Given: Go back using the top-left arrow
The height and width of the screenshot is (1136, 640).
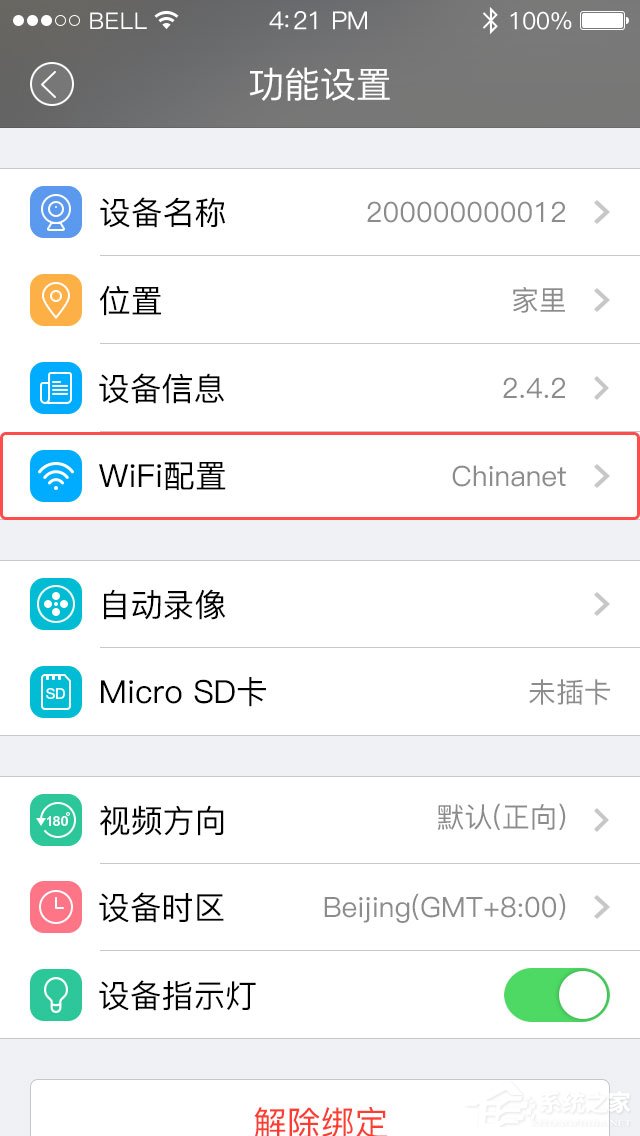Looking at the screenshot, I should coord(51,85).
